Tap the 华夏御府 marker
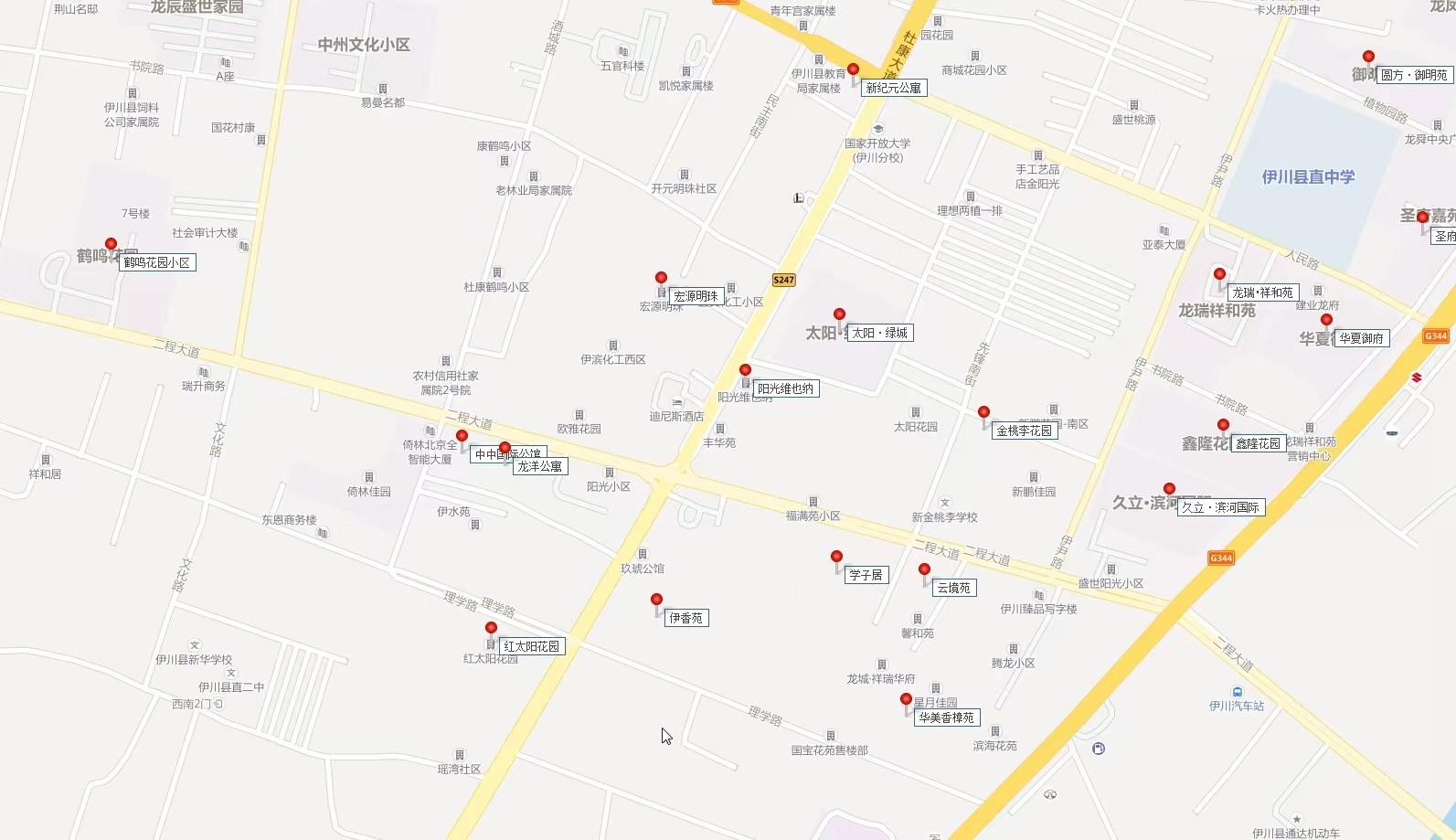This screenshot has height=840, width=1456. pyautogui.click(x=1326, y=320)
